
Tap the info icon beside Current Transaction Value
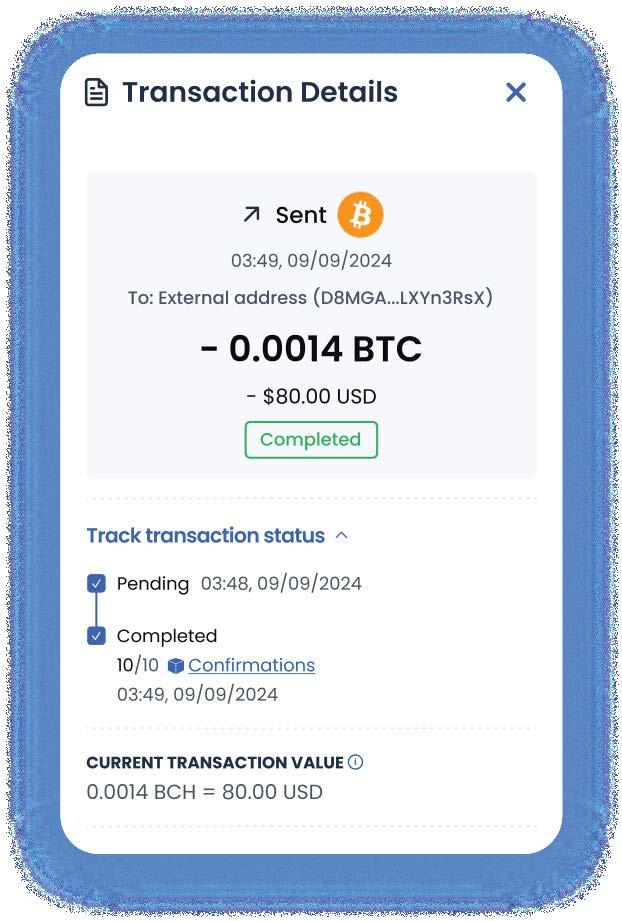tap(355, 762)
